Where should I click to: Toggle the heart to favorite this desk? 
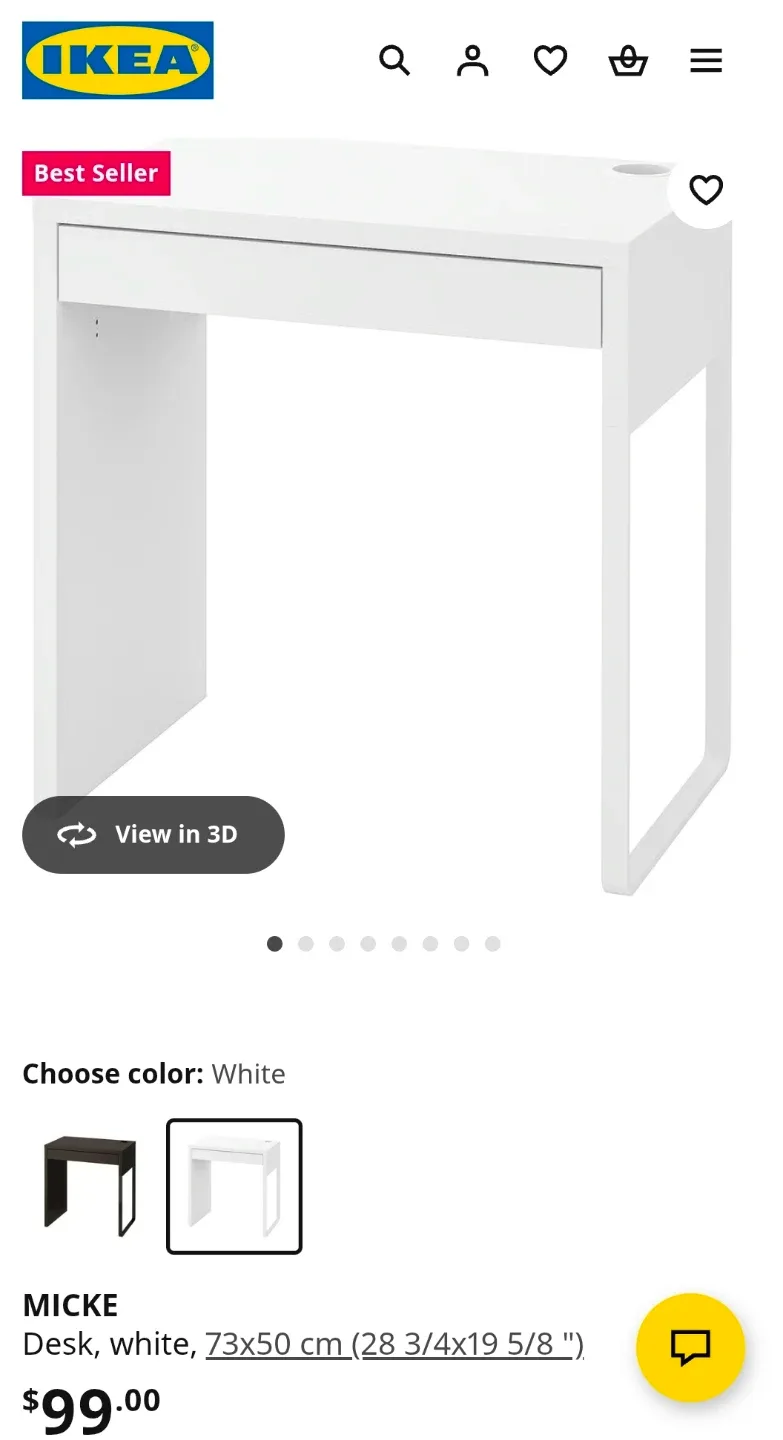tap(705, 189)
